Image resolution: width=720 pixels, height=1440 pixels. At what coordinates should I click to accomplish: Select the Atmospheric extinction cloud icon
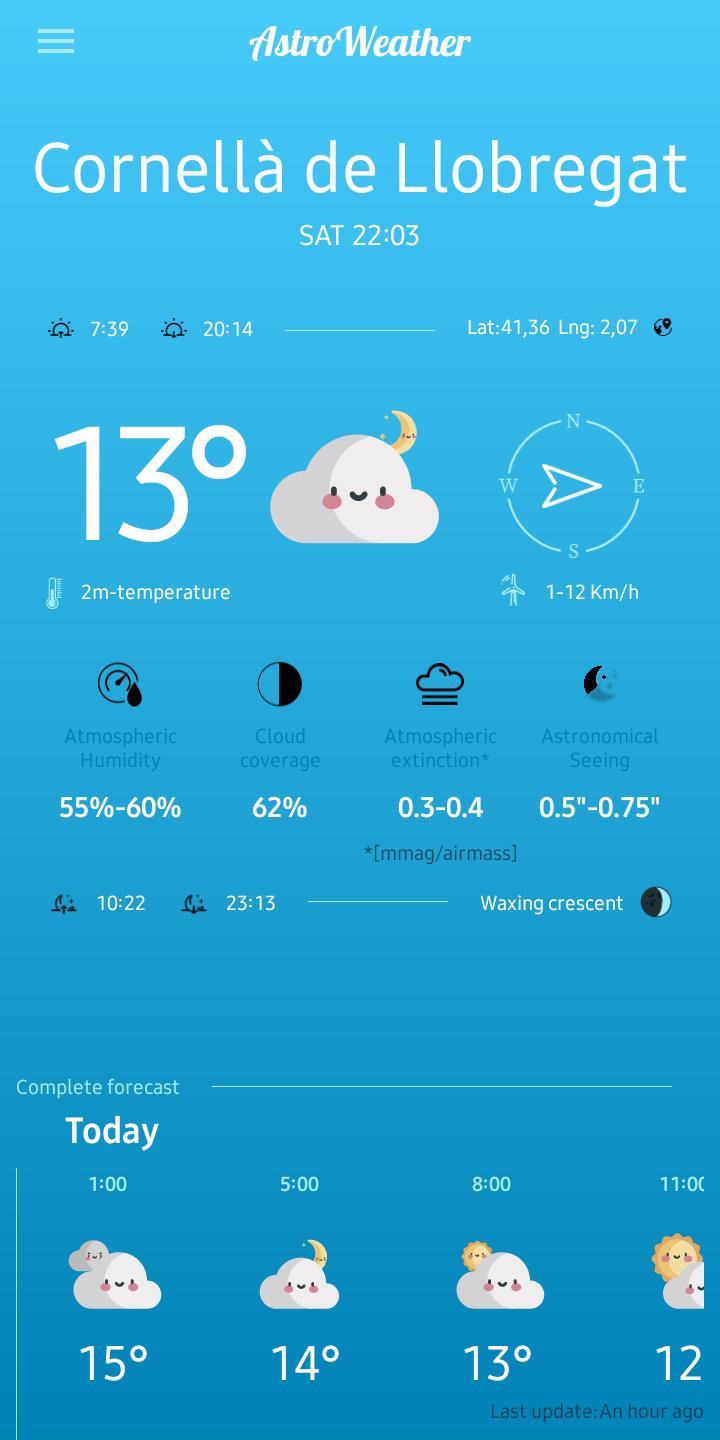[440, 683]
